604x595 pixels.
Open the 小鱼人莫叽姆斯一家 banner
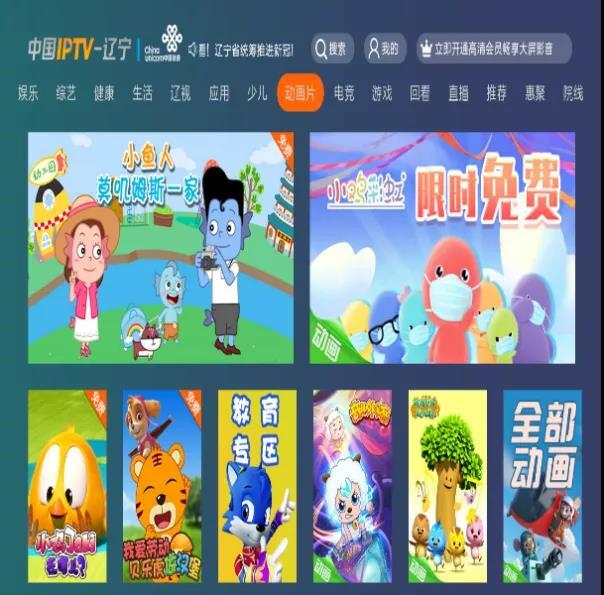(x=161, y=247)
